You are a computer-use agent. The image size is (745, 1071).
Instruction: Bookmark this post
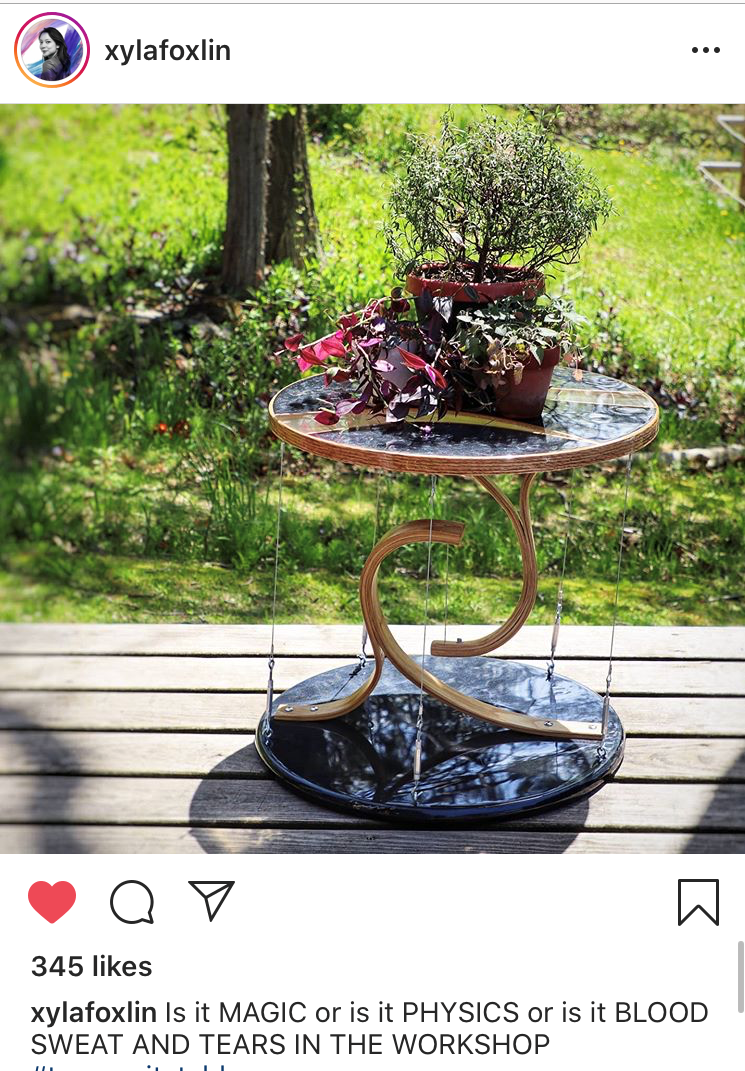[x=698, y=902]
